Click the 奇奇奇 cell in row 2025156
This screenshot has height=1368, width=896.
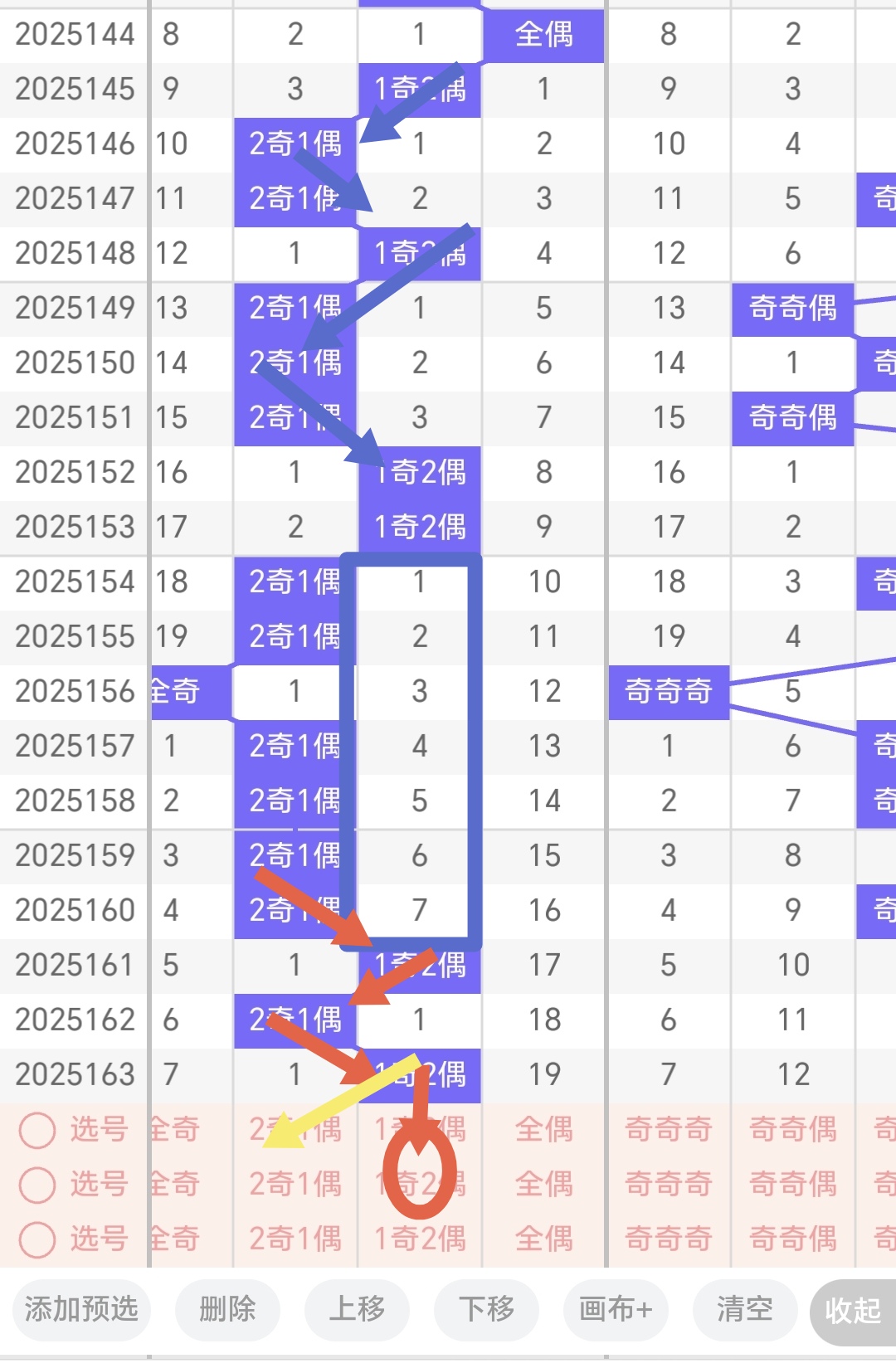click(x=668, y=691)
